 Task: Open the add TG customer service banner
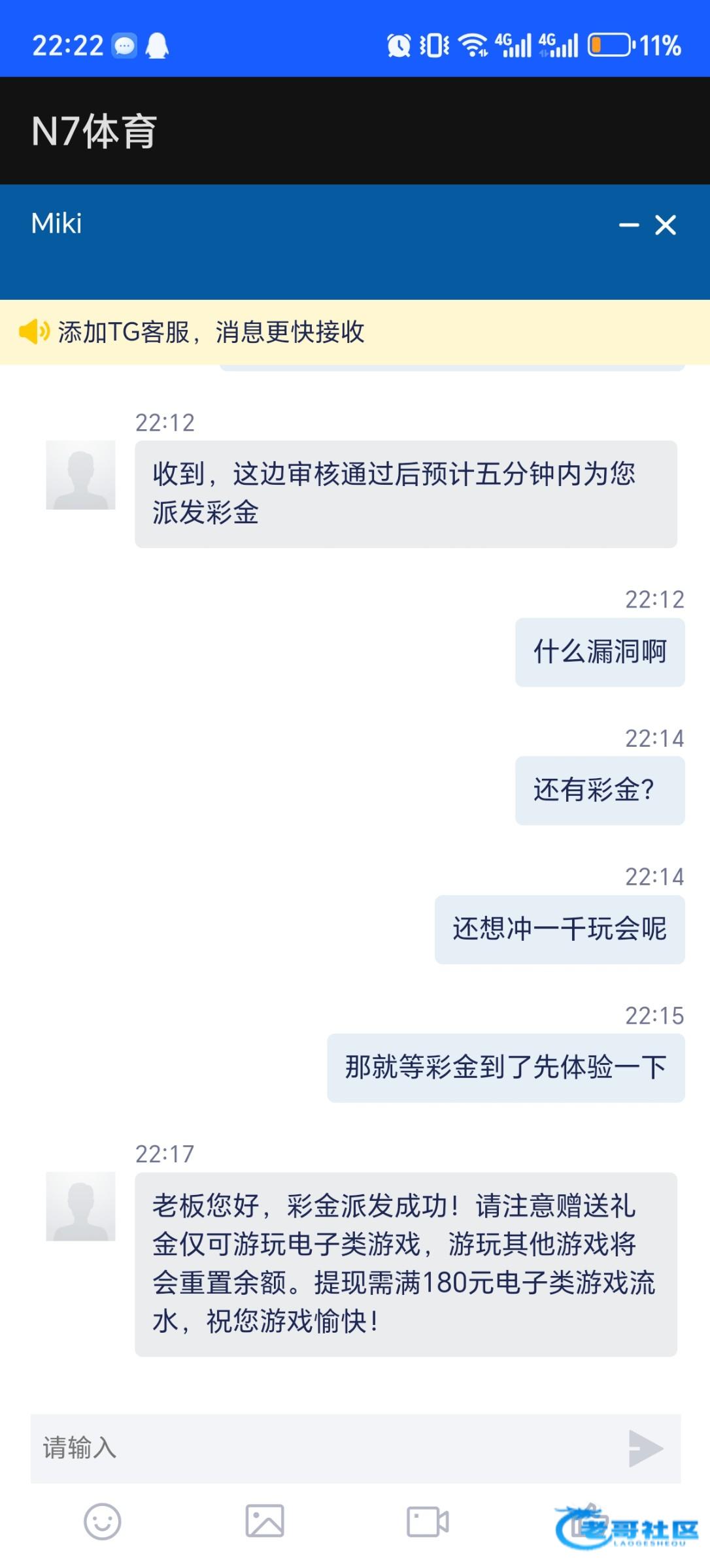[x=355, y=332]
